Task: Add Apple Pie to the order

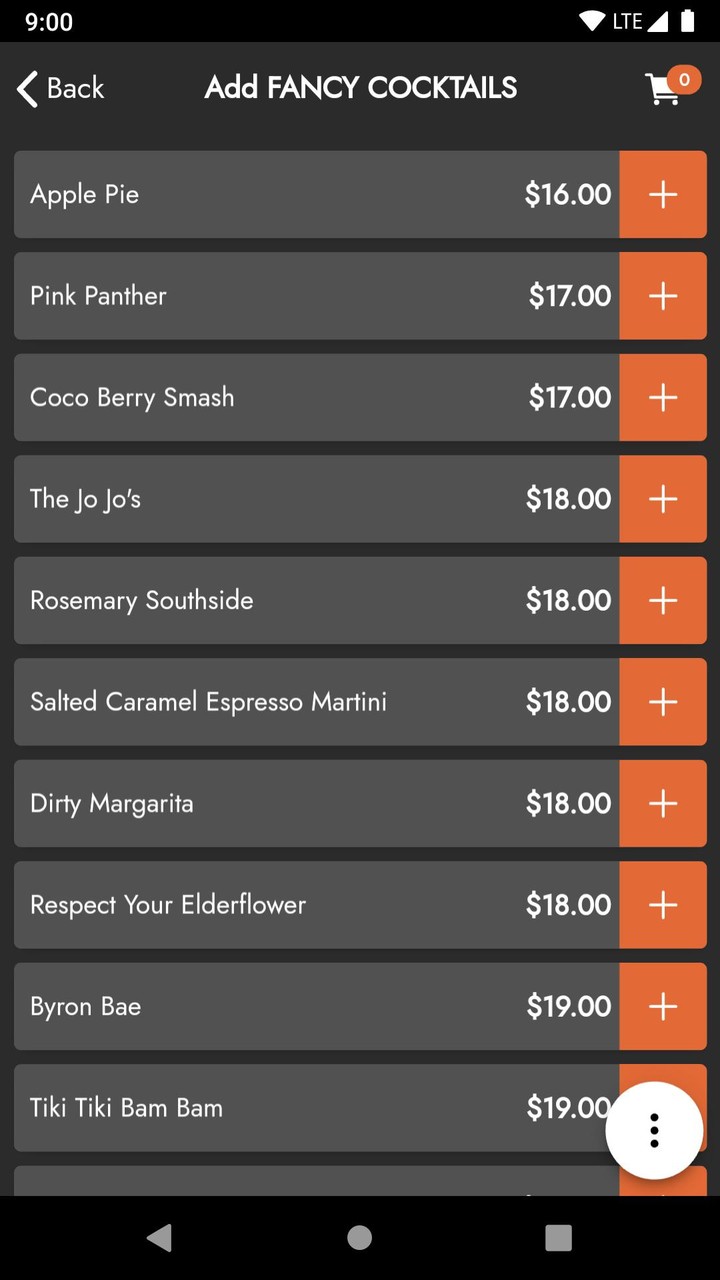Action: click(663, 194)
